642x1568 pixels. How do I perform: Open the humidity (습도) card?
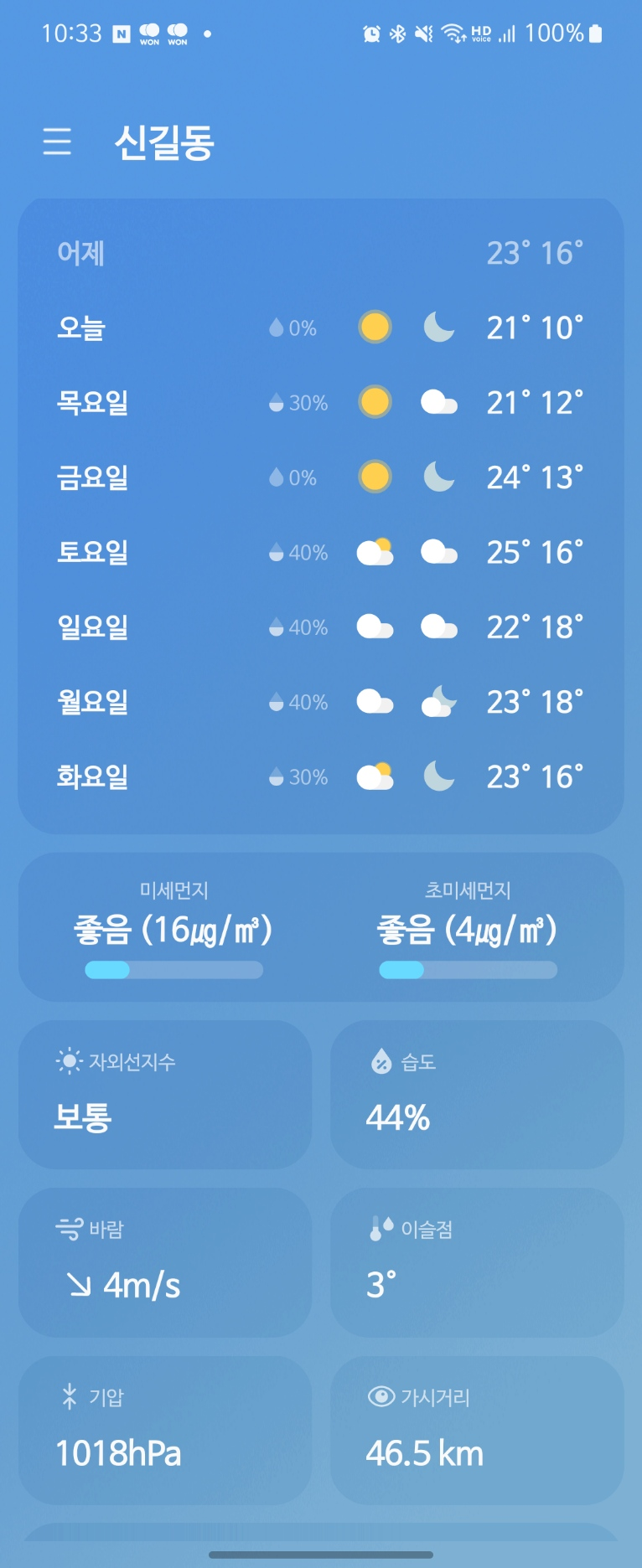476,1094
